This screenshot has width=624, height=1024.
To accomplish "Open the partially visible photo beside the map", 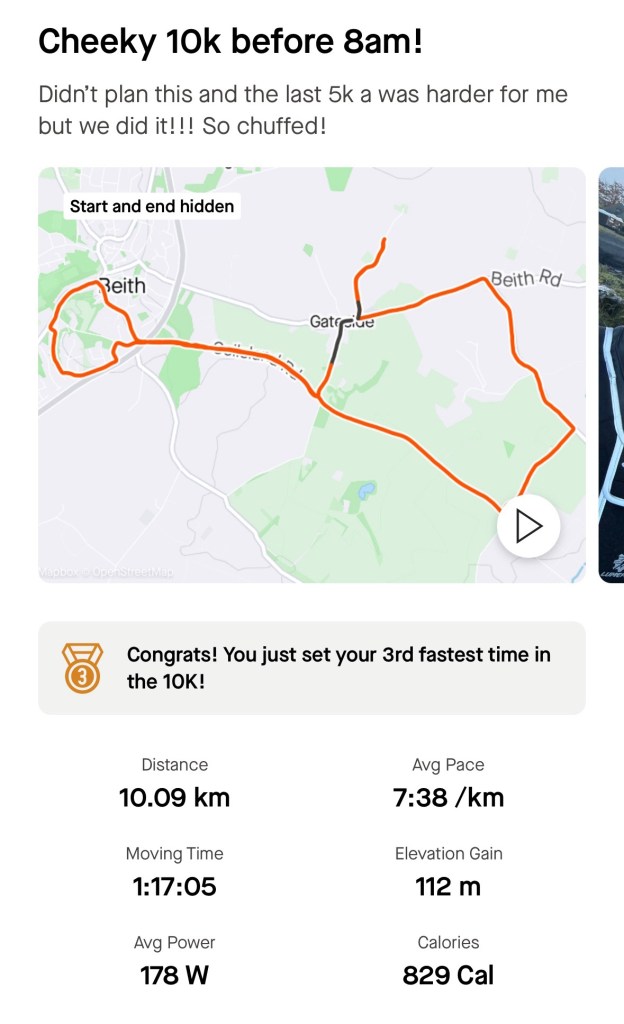I will pyautogui.click(x=611, y=375).
